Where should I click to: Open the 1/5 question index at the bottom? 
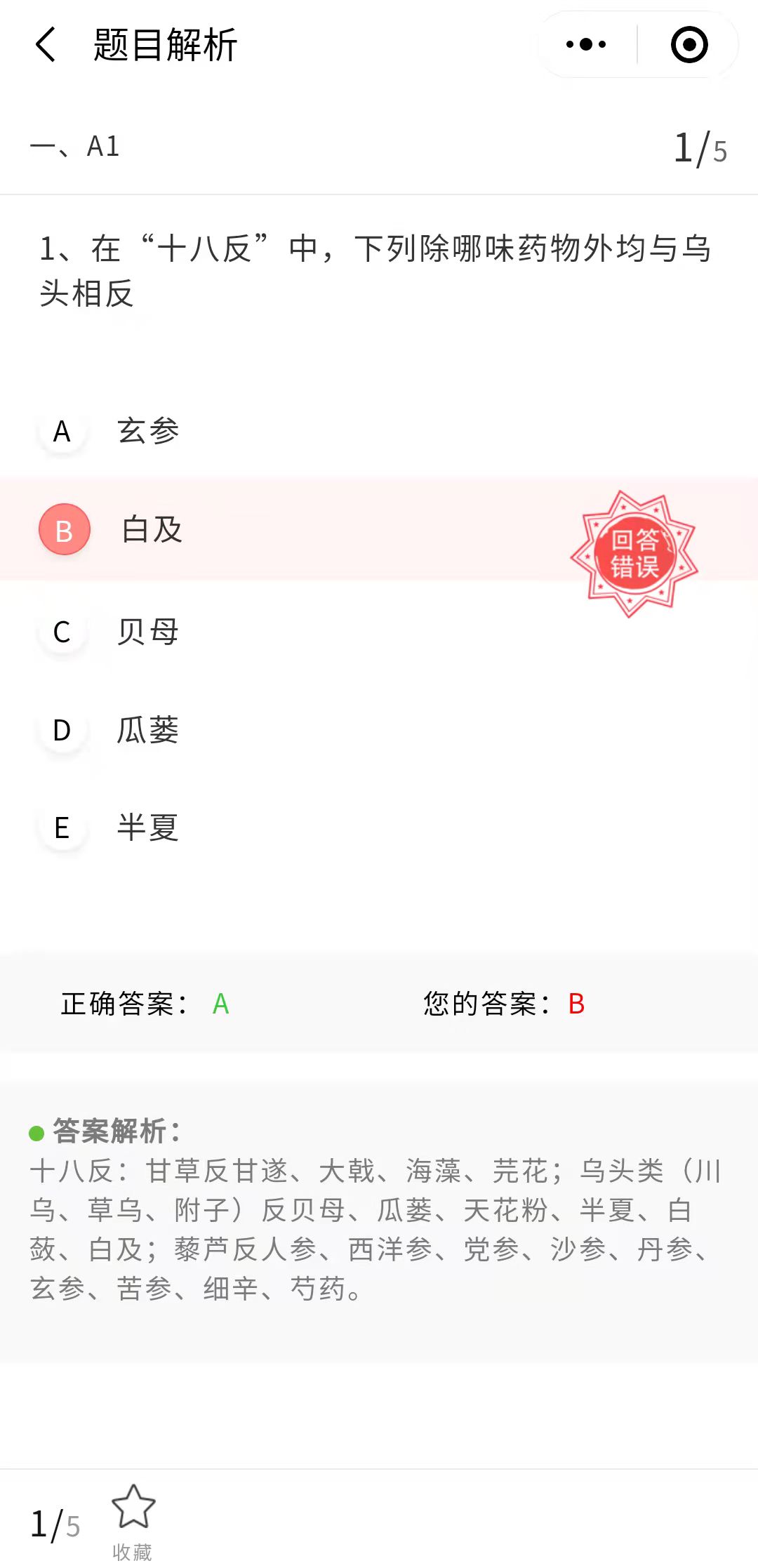click(x=55, y=1524)
